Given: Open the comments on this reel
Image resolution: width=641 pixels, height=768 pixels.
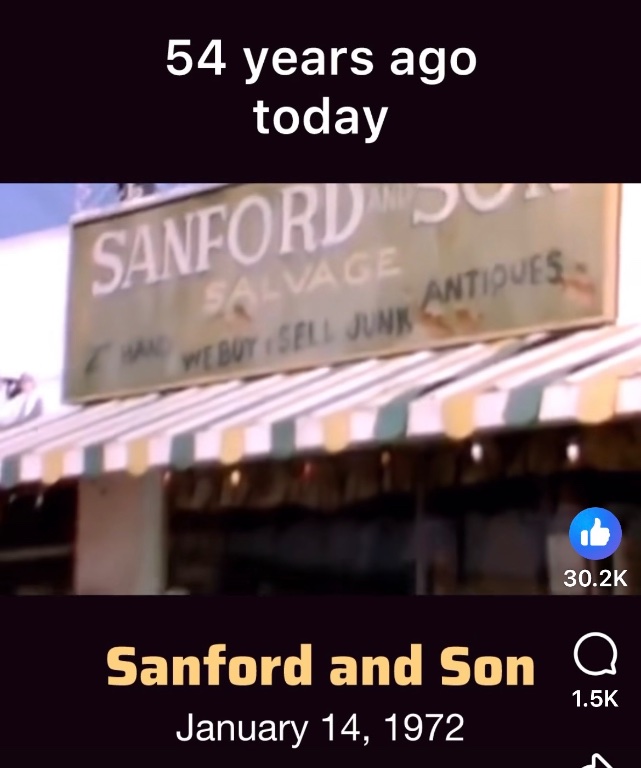Looking at the screenshot, I should [595, 657].
